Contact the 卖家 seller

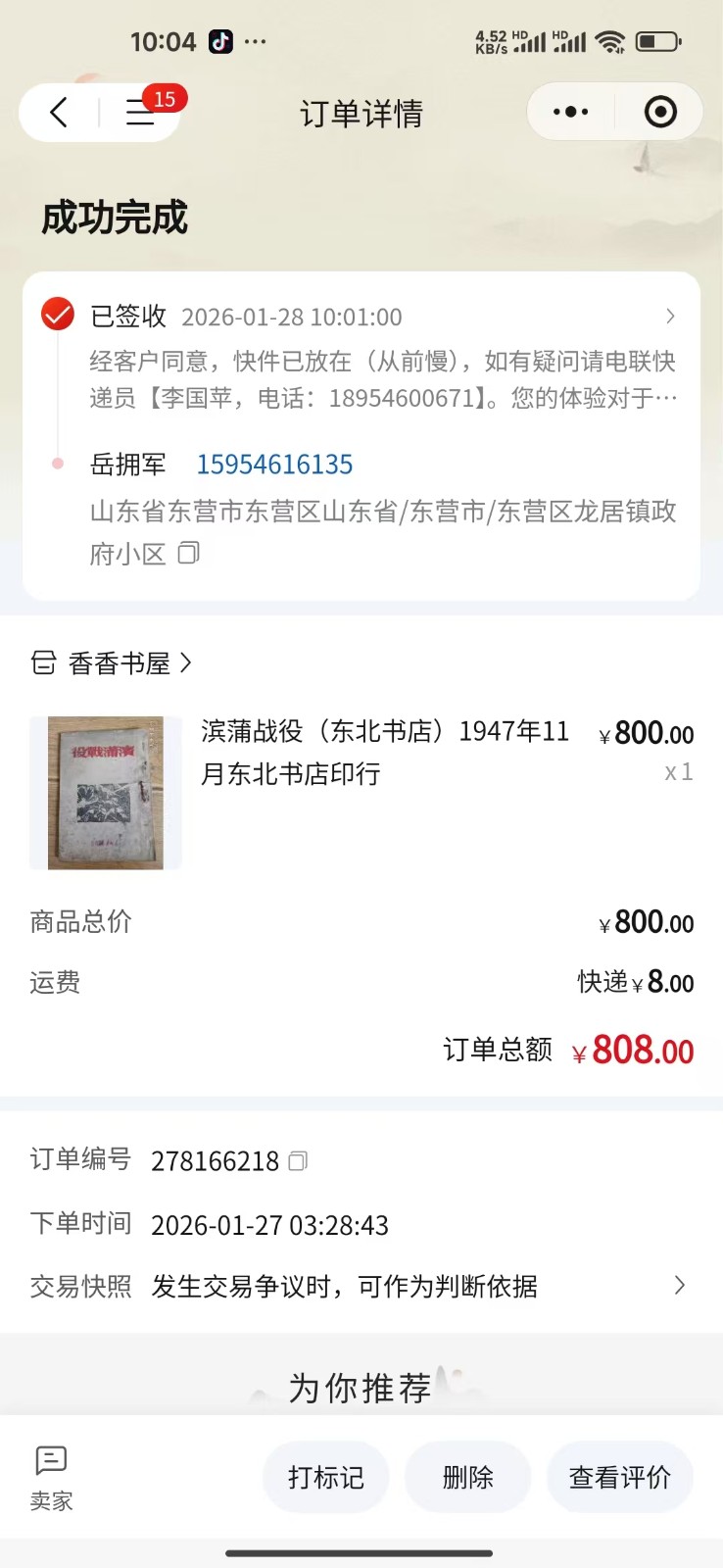51,1478
